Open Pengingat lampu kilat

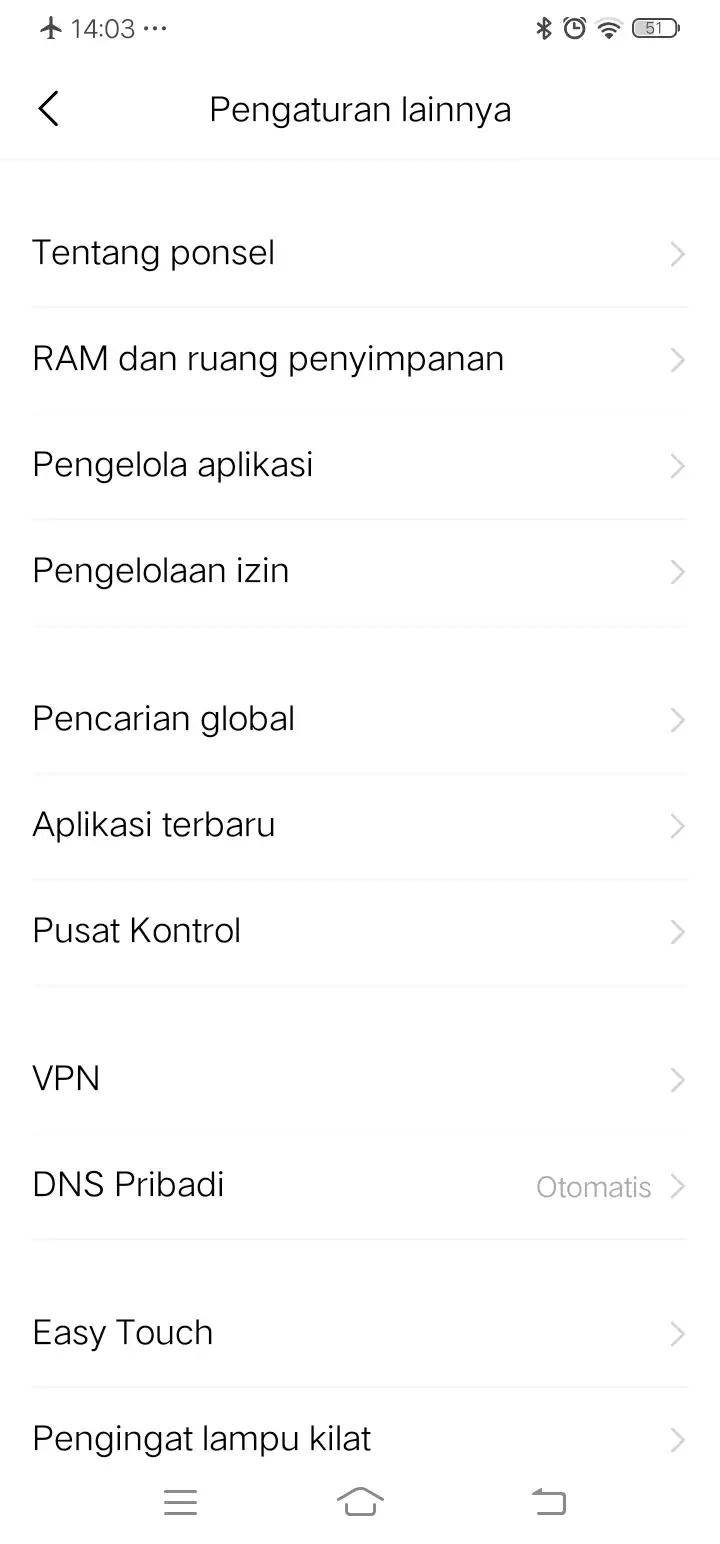(x=360, y=1440)
